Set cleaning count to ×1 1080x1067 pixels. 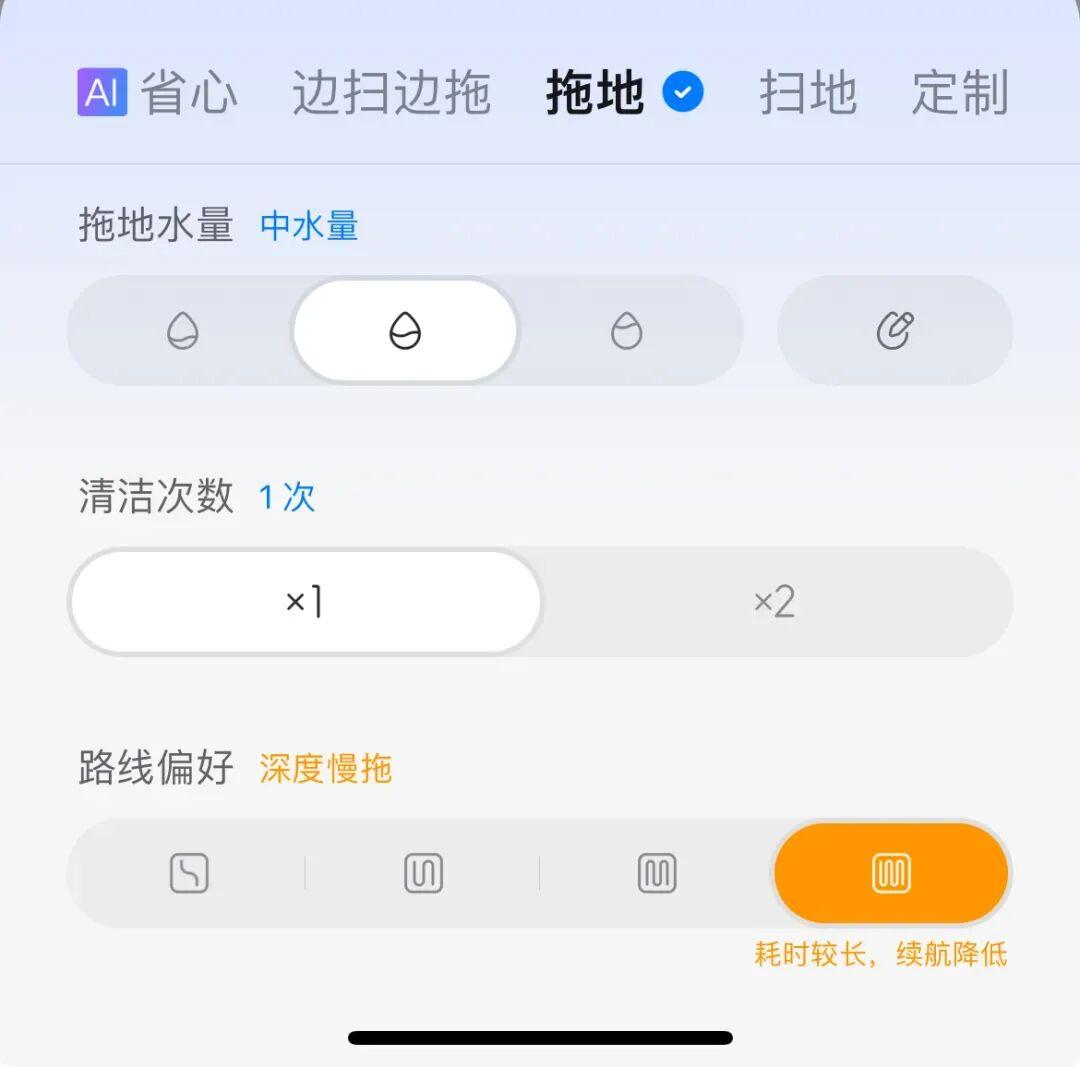[305, 602]
